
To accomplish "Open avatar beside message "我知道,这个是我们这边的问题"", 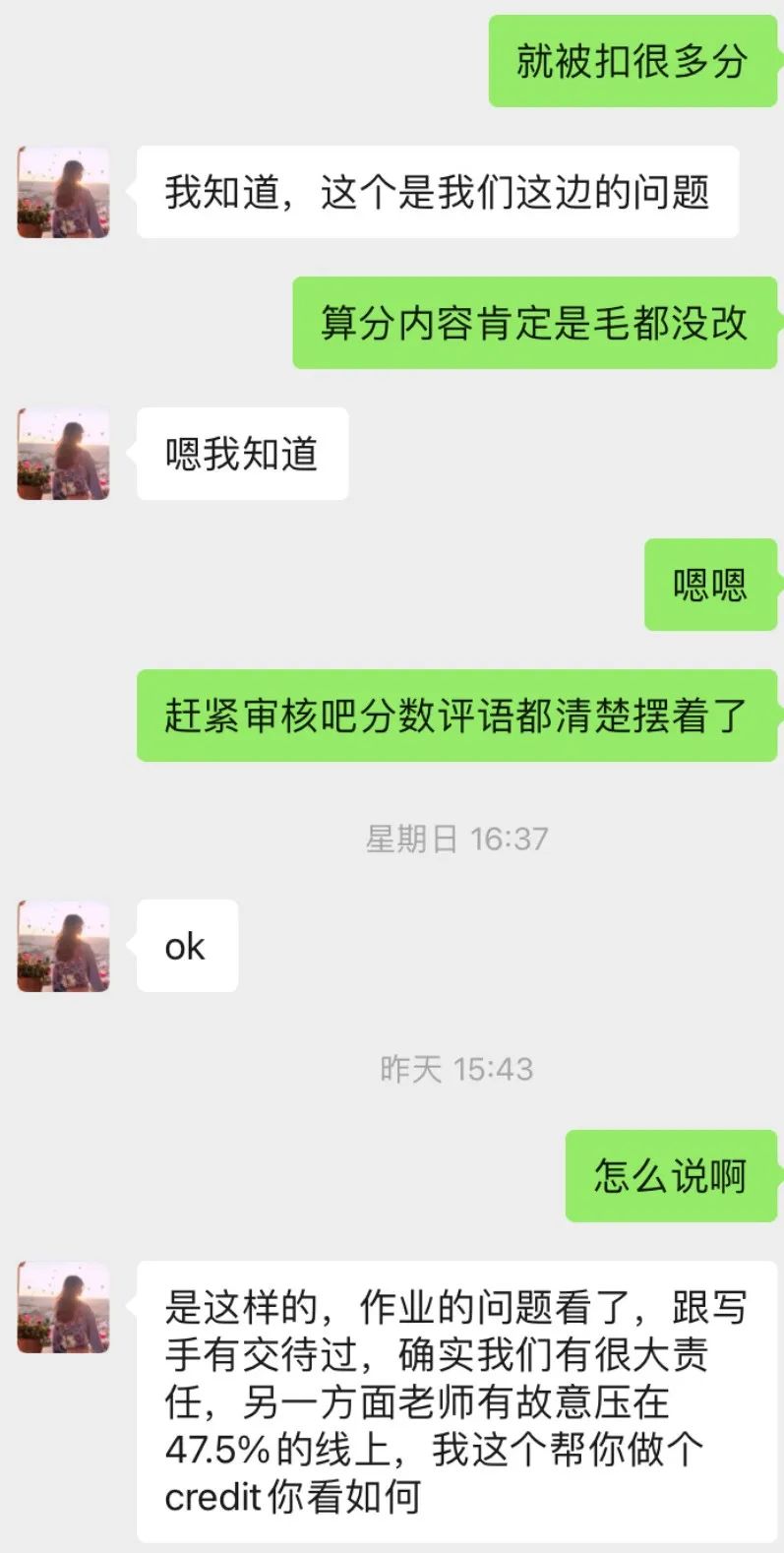I will pos(63,193).
